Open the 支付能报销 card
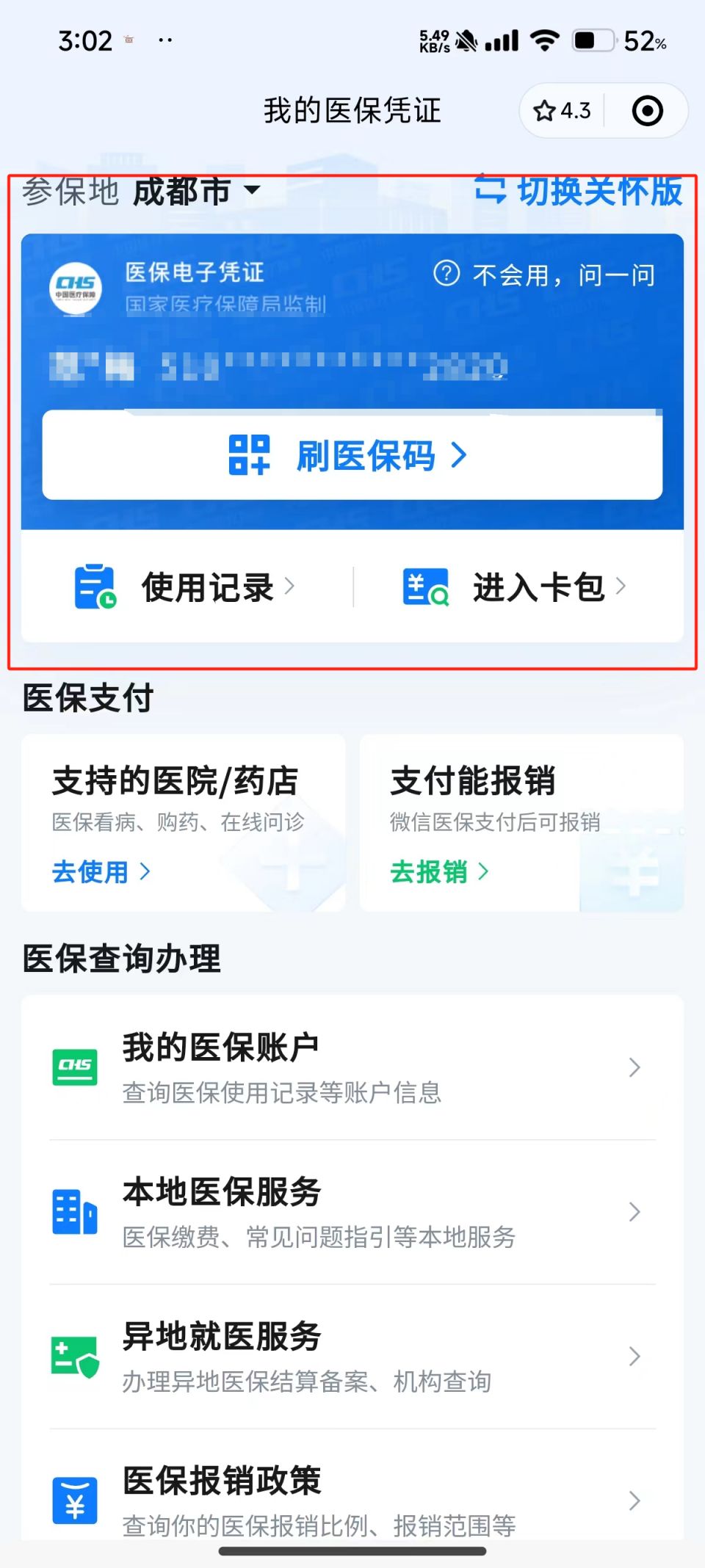The width and height of the screenshot is (705, 1568). 521,822
